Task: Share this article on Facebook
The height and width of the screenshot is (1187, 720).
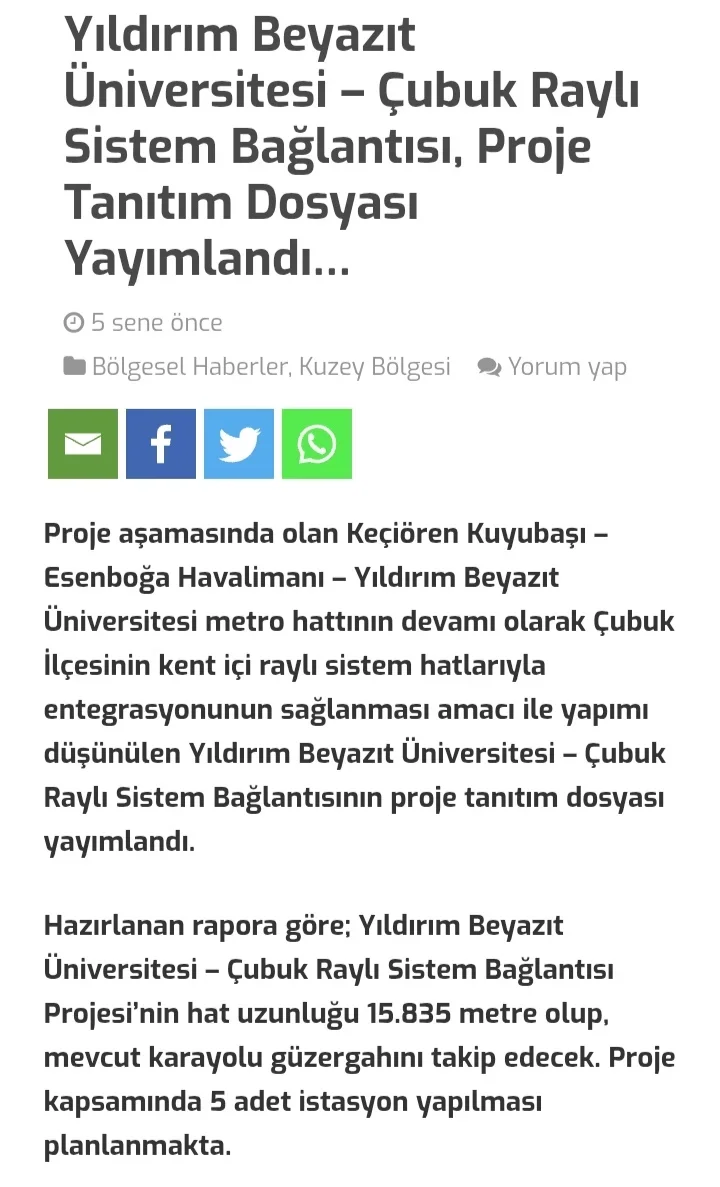Action: point(161,444)
